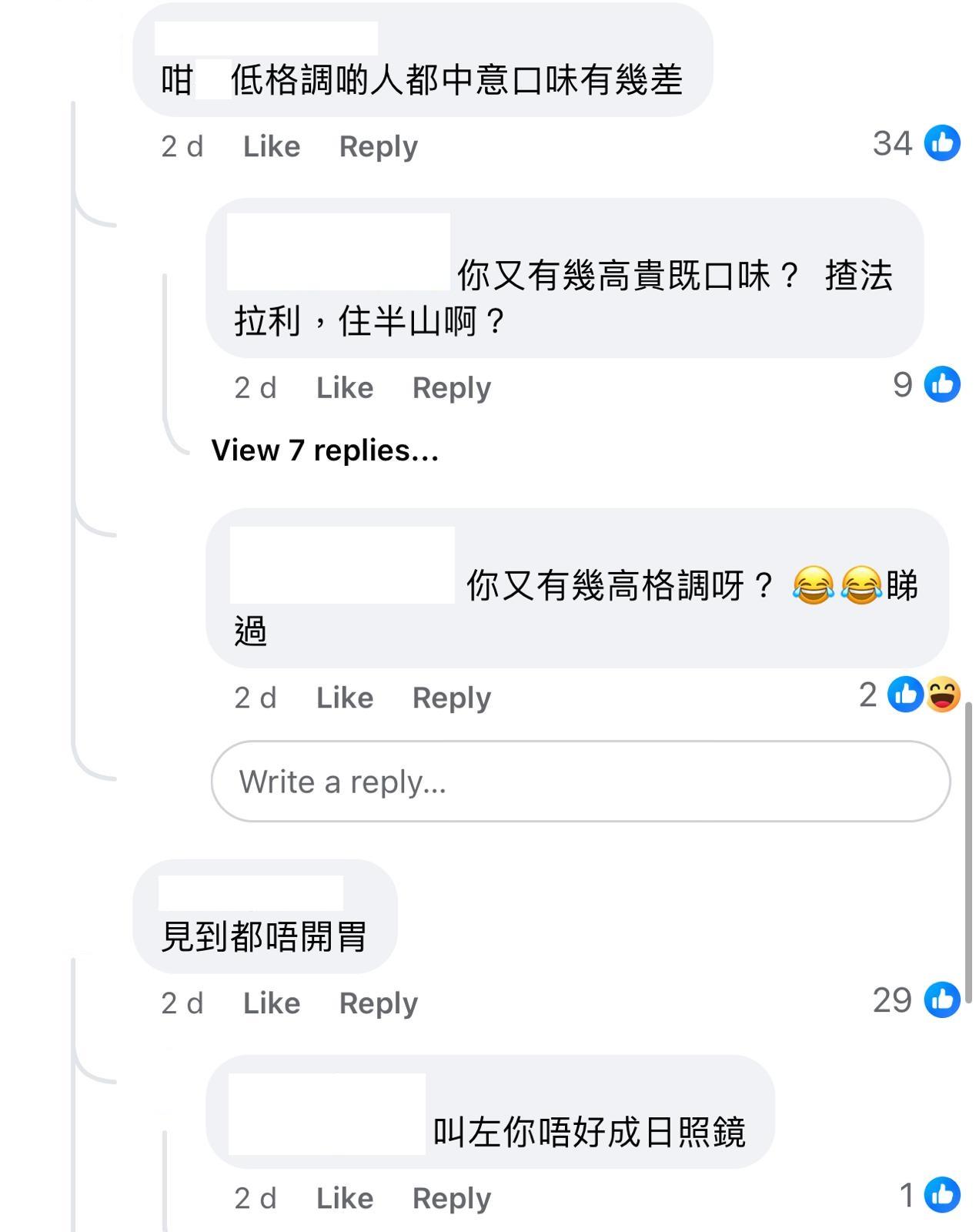The height and width of the screenshot is (1232, 979).
Task: See the 2 reactions on 你又有幾高格調呀
Action: [x=910, y=695]
